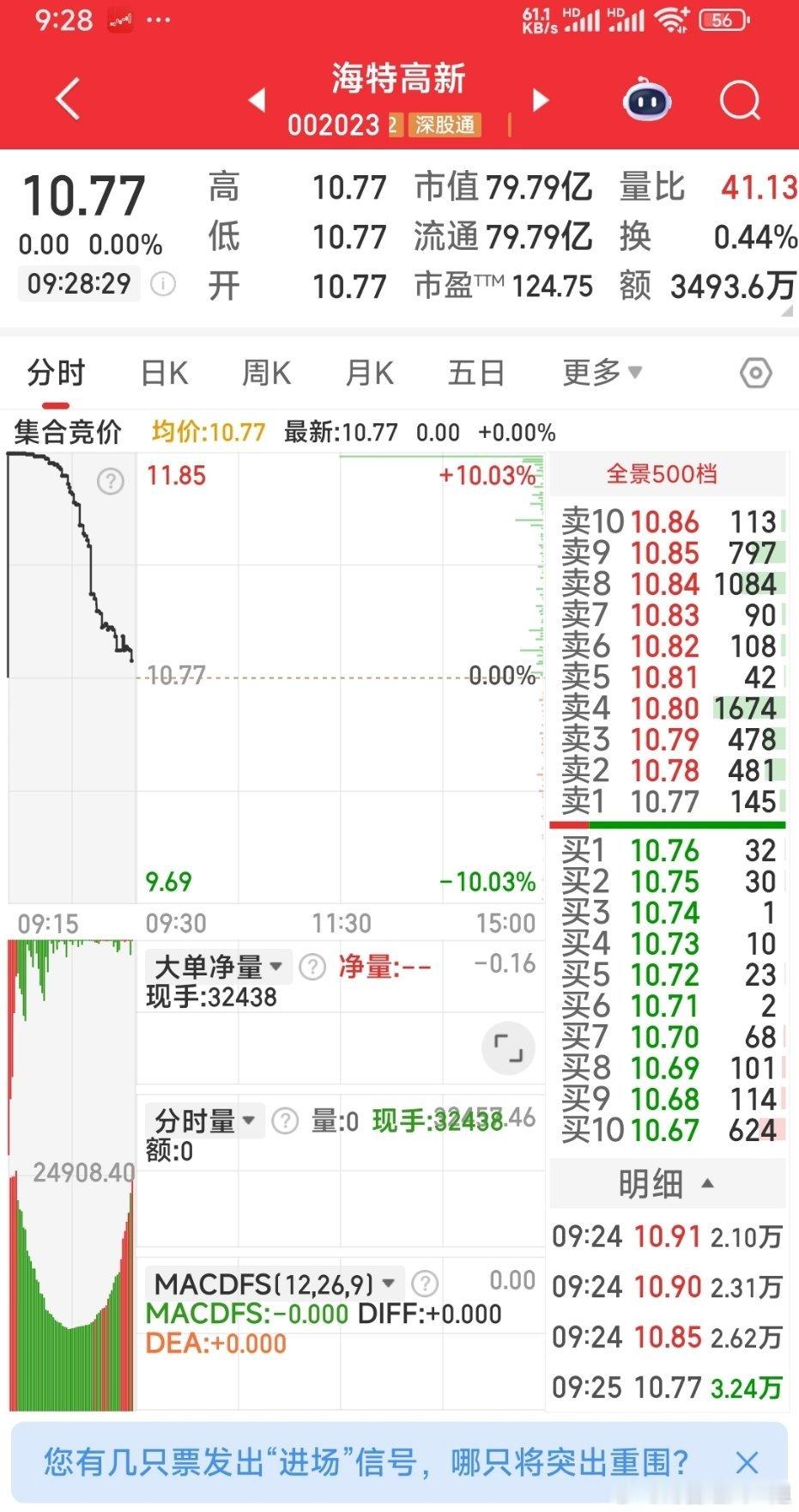Change the MACDFS indicator dropdown
This screenshot has width=799, height=1512.
coord(275,1284)
